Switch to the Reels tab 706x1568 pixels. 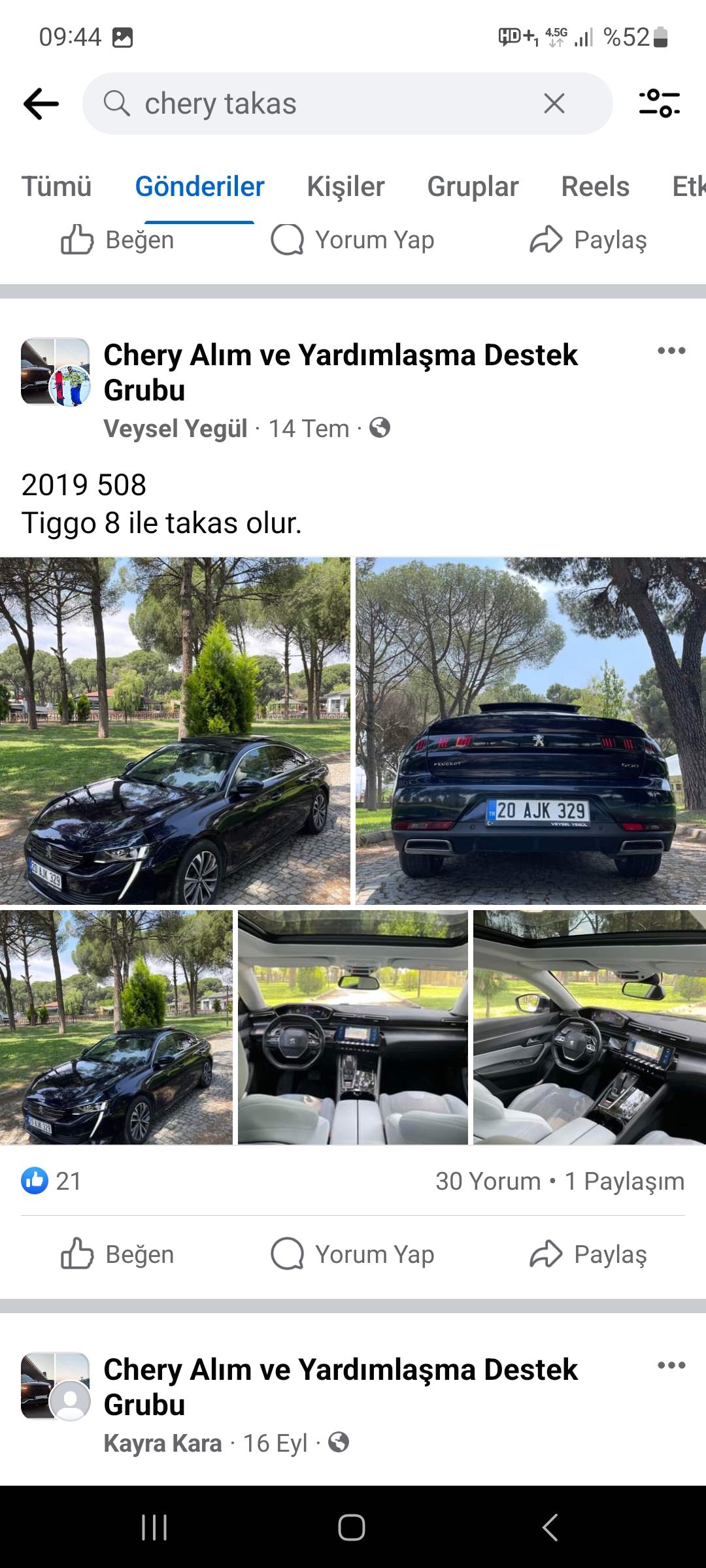(x=595, y=187)
